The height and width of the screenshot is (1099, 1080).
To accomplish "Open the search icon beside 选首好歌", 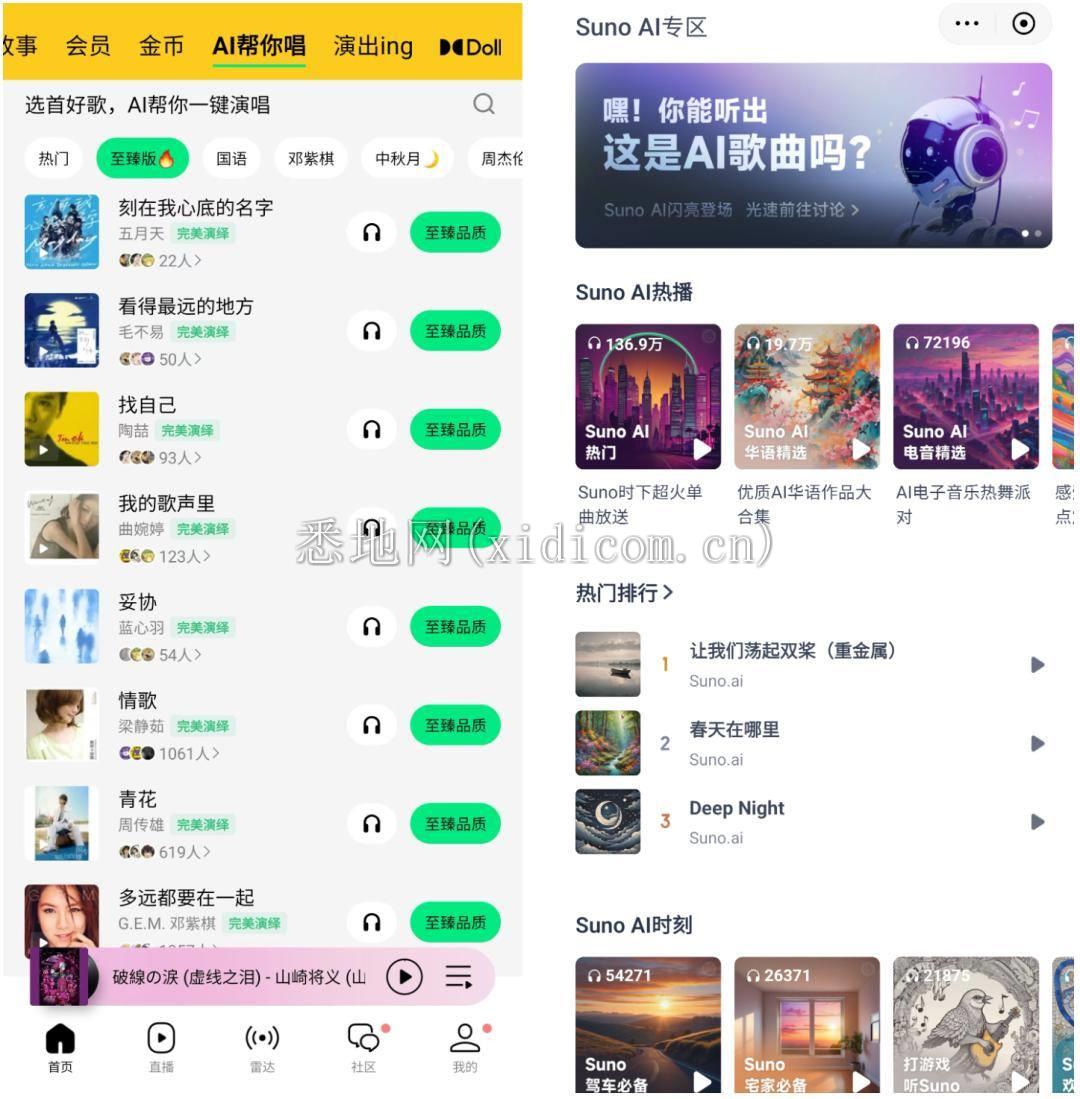I will (x=484, y=104).
